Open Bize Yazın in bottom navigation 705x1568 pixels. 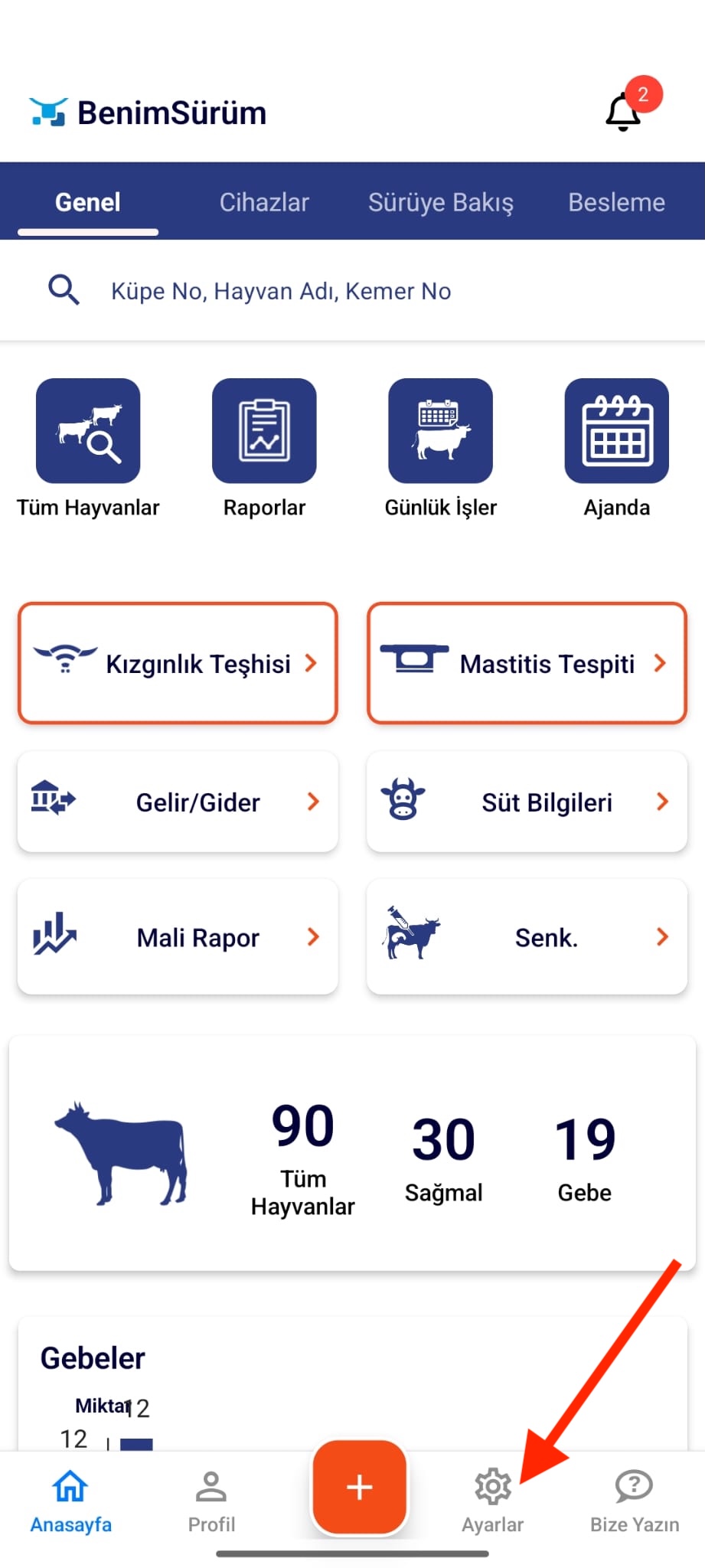(634, 1501)
